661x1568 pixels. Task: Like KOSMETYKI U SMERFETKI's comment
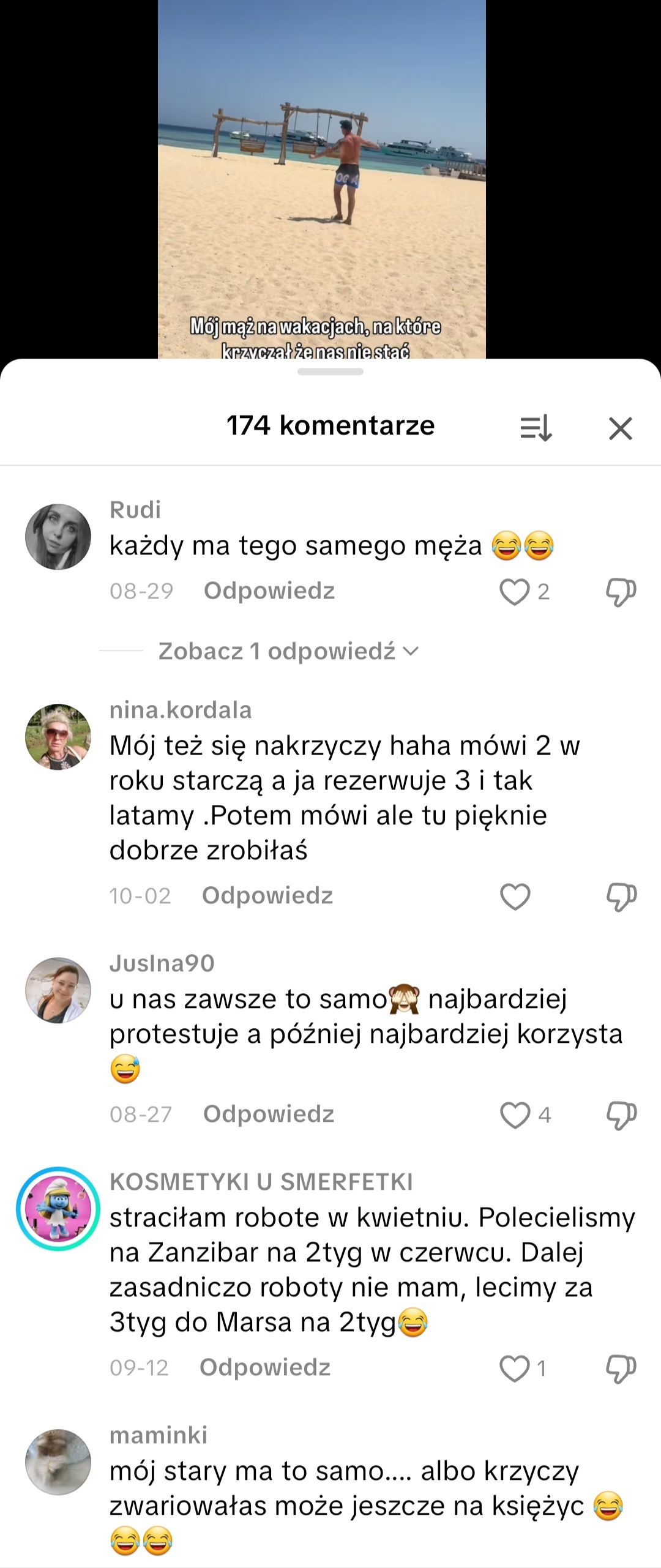pos(514,1368)
